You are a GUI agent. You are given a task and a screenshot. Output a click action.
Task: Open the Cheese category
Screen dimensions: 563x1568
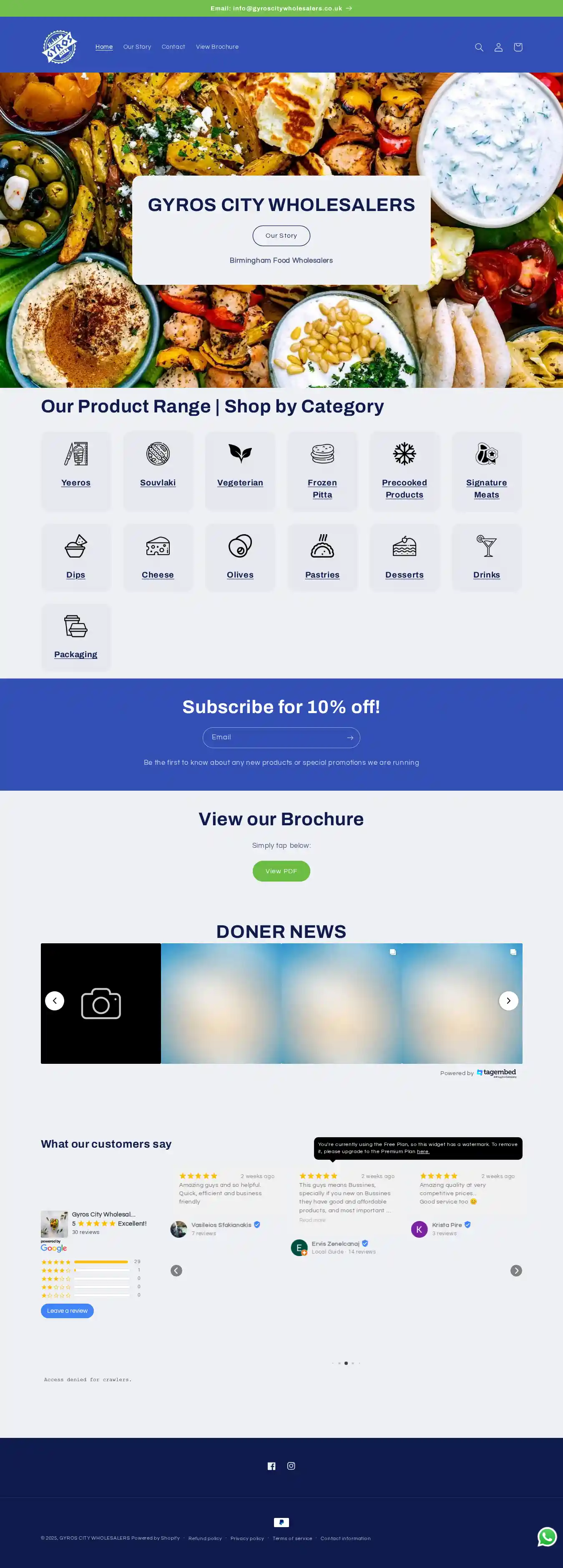tap(158, 574)
